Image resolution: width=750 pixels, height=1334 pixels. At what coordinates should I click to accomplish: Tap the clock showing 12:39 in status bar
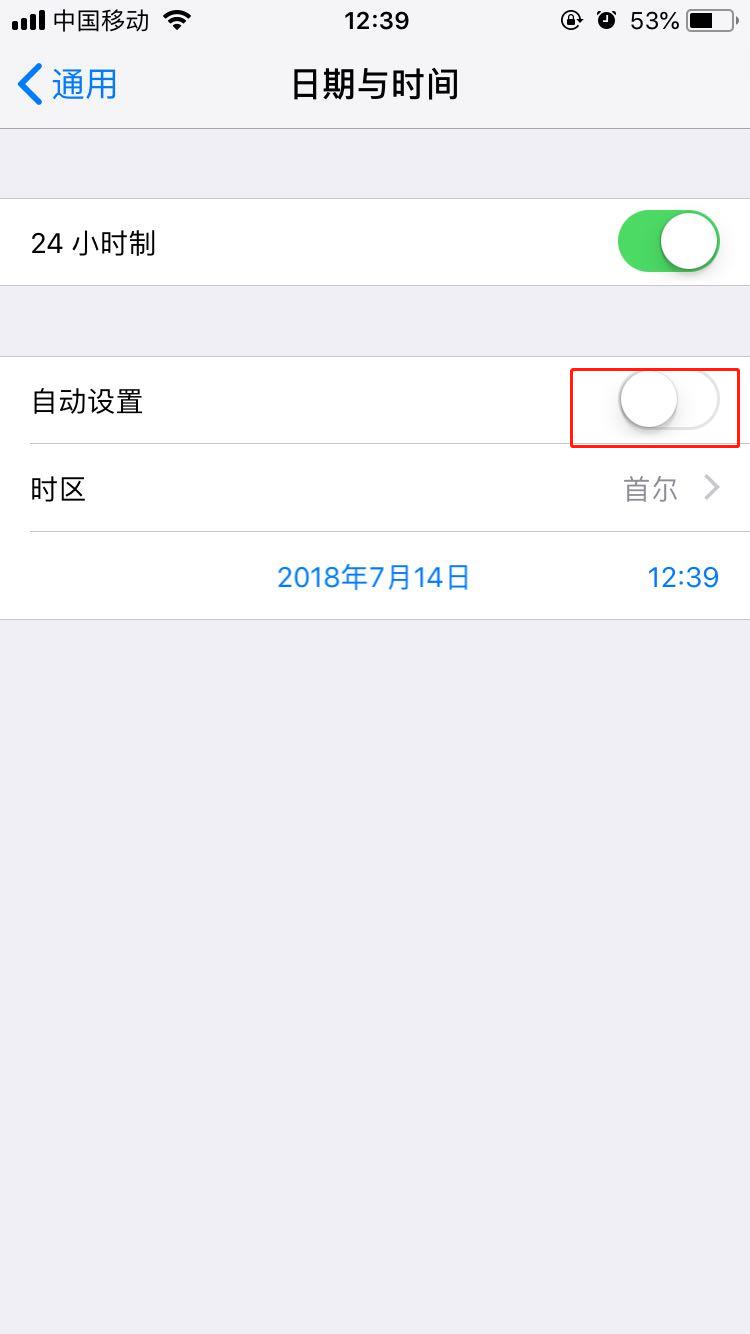(x=375, y=20)
